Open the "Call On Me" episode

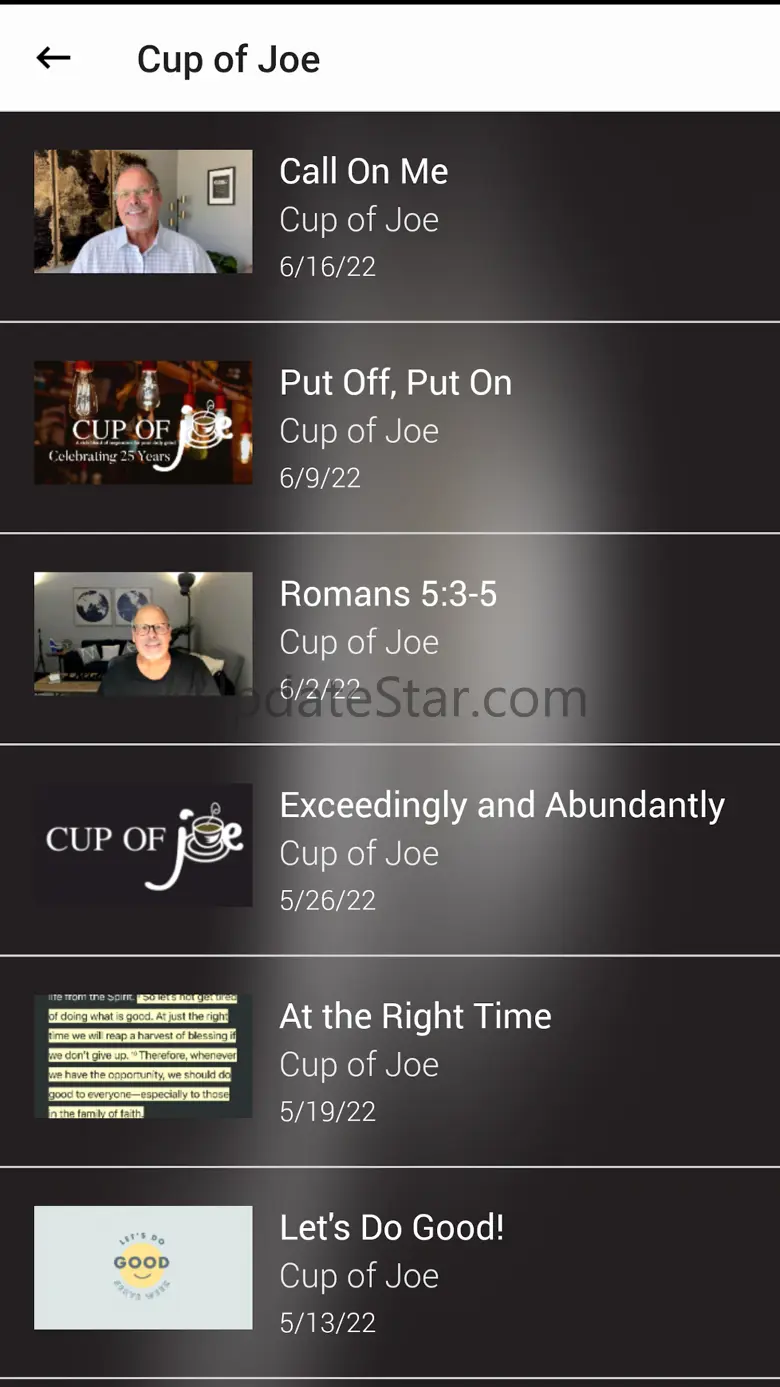390,217
